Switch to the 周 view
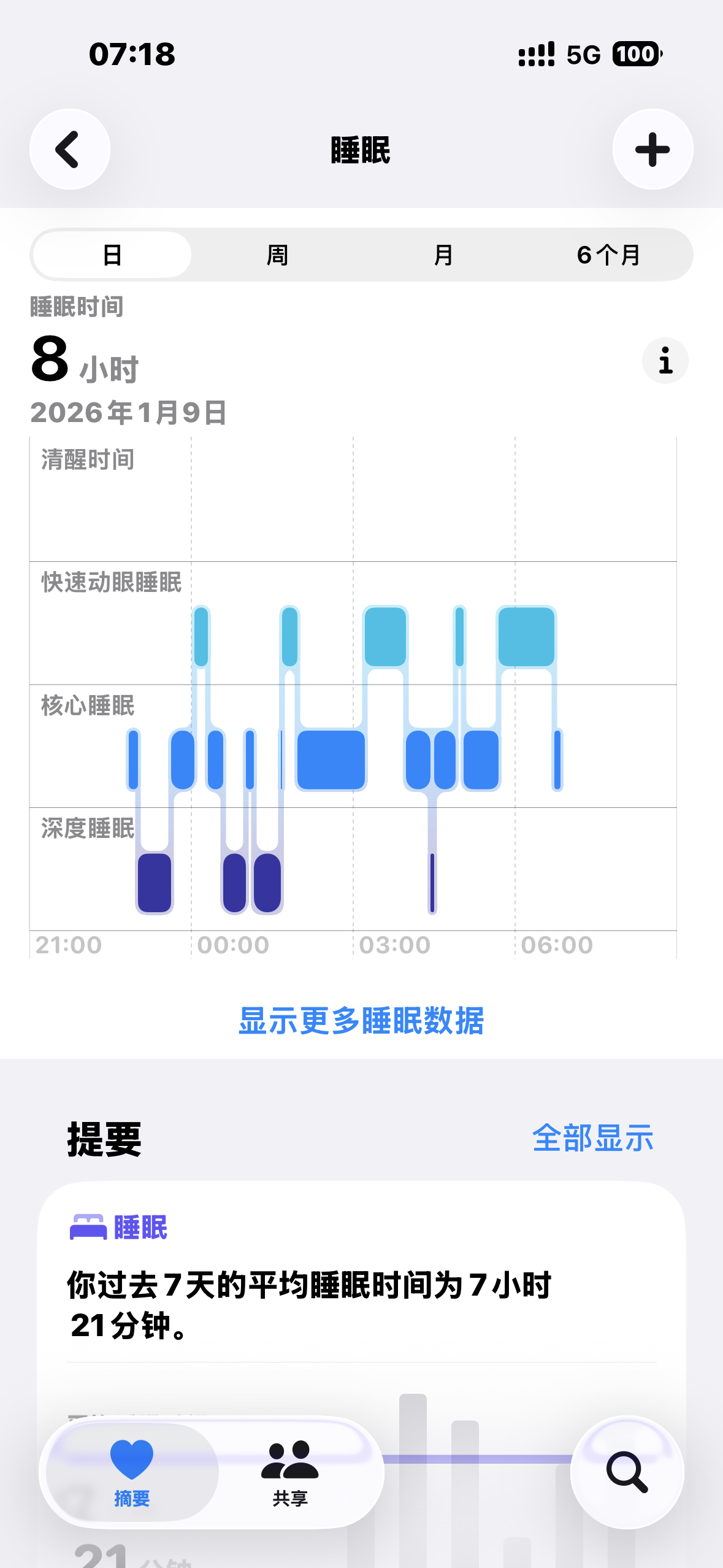Screen dimensions: 723x1568 [x=277, y=255]
